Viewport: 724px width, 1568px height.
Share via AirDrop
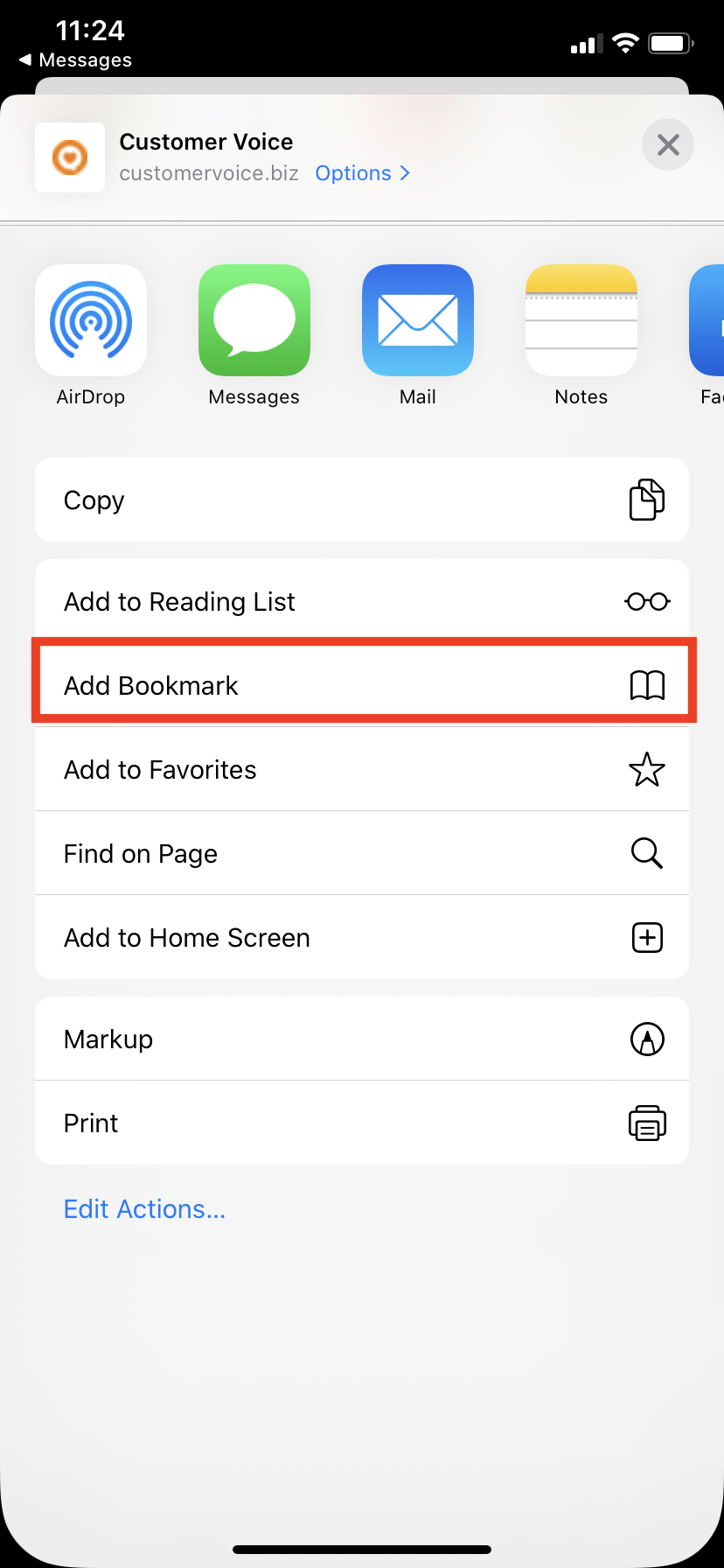[91, 320]
